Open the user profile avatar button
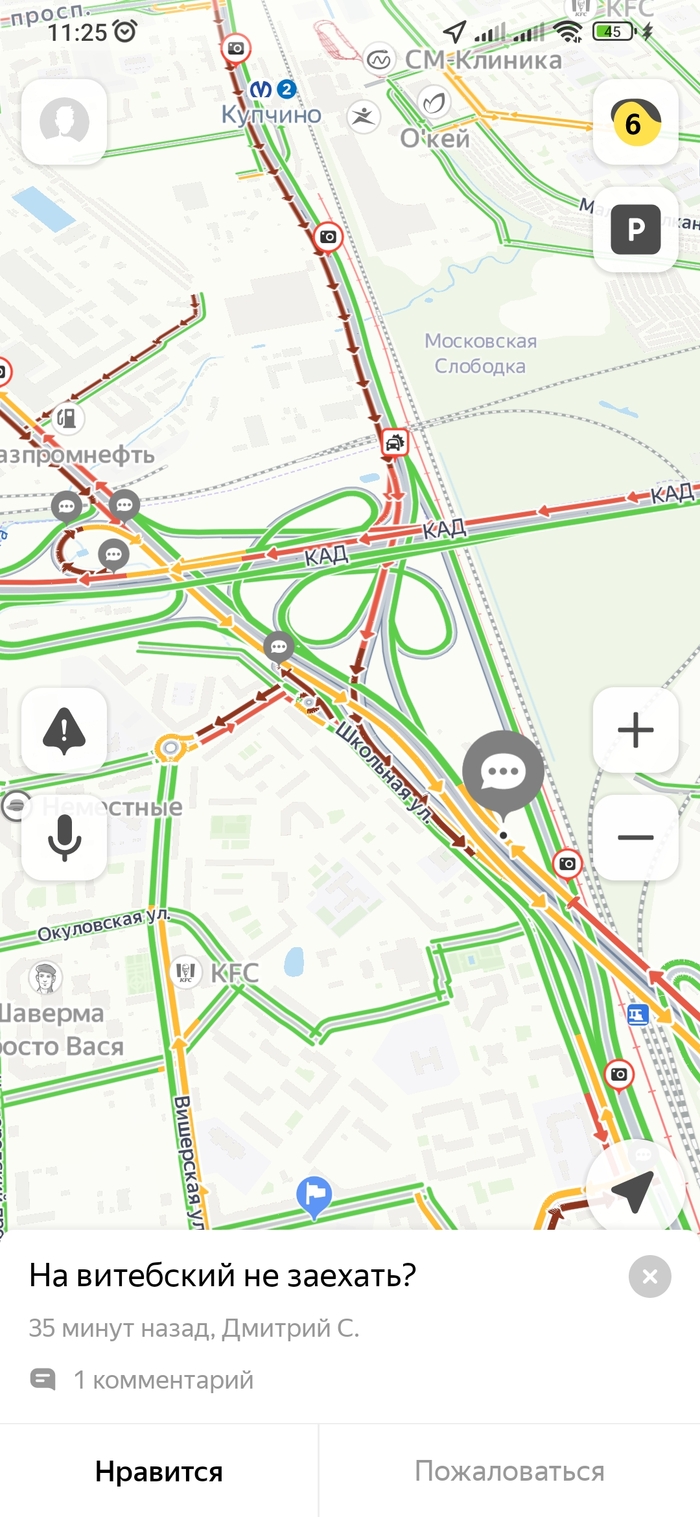Screen dimensions: 700x1517 tap(64, 122)
